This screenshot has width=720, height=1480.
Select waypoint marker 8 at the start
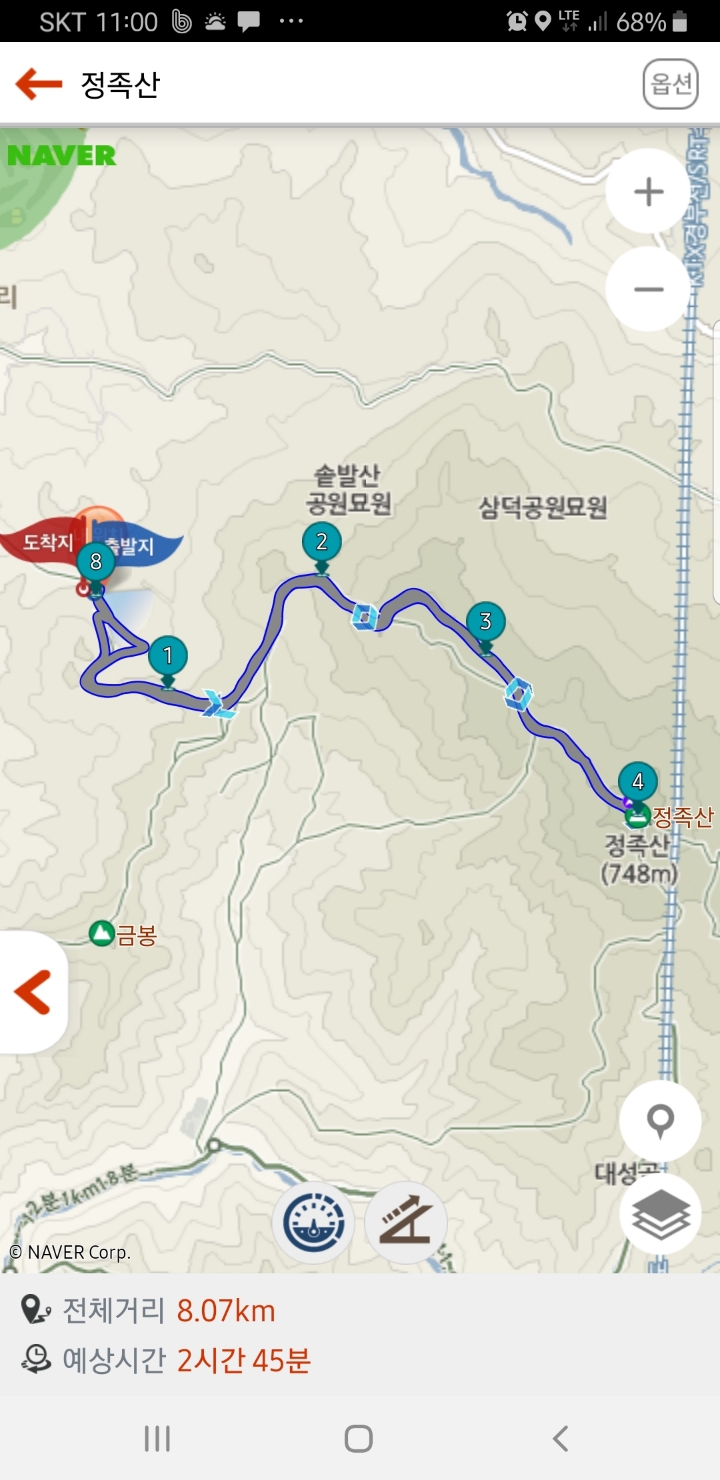click(x=96, y=562)
